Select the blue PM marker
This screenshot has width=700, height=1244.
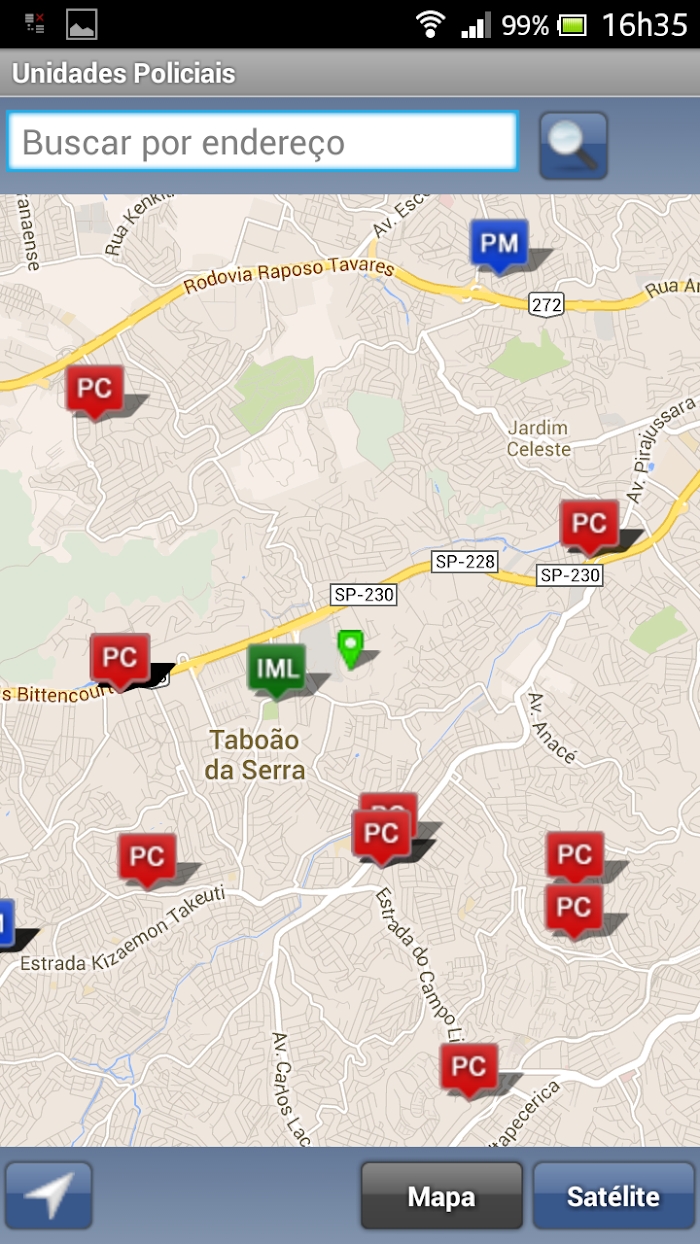pos(499,245)
